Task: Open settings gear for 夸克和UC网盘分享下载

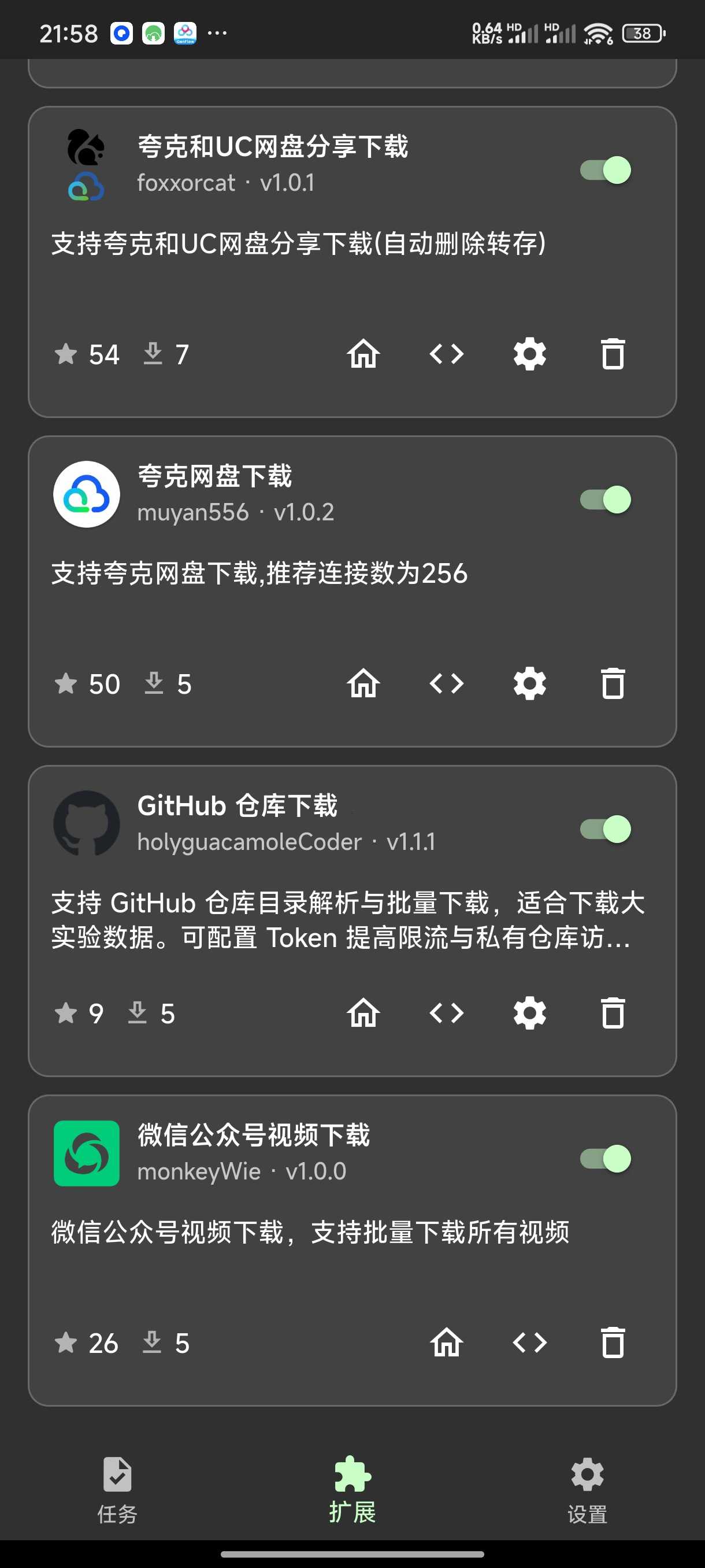Action: [530, 354]
